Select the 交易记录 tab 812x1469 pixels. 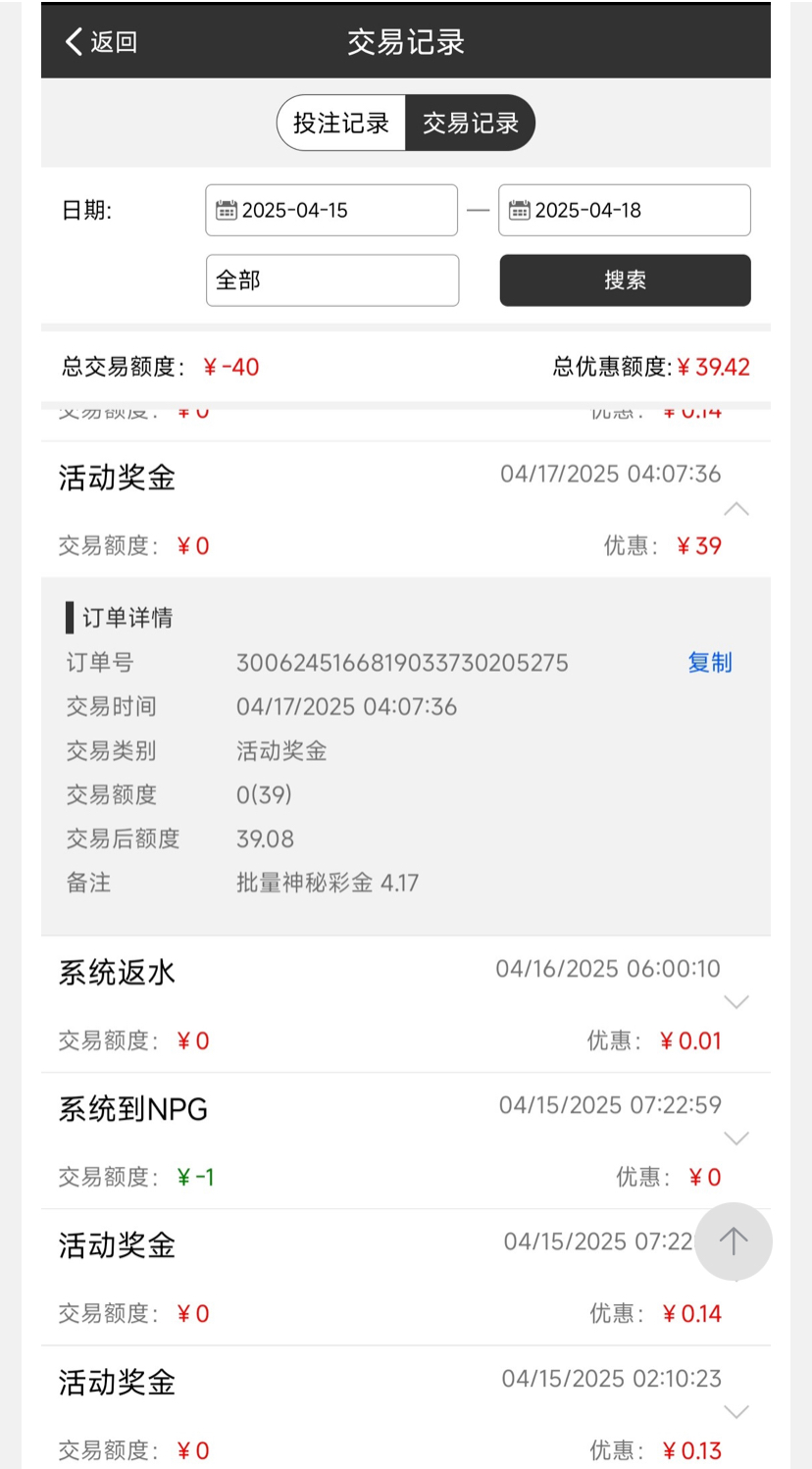coord(470,124)
